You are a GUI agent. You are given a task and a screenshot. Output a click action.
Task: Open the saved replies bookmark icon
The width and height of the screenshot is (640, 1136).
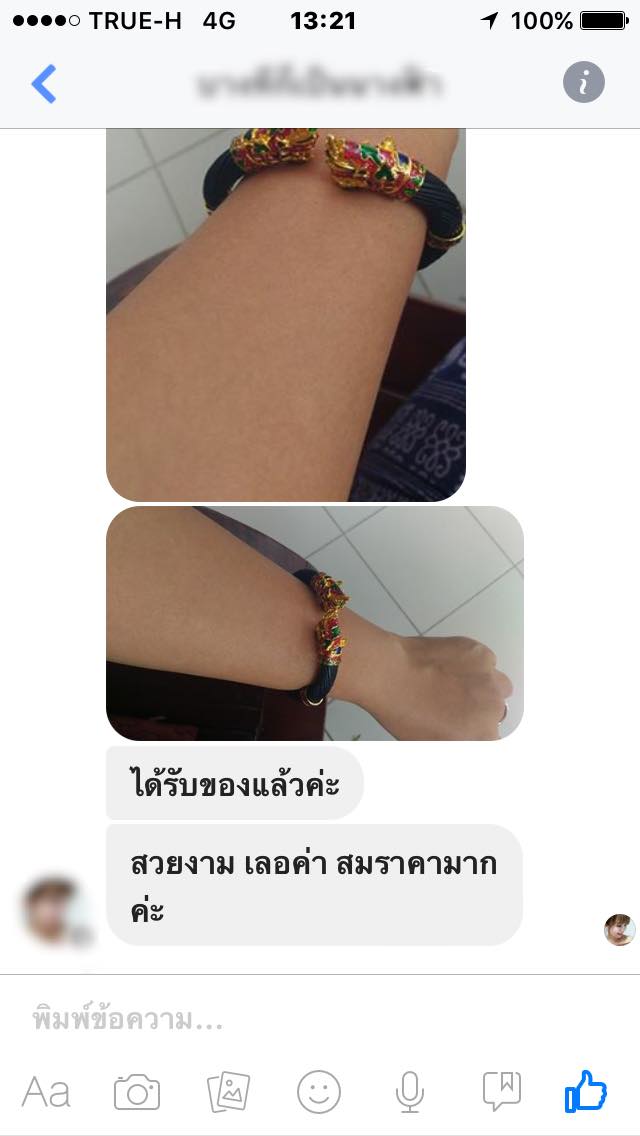coord(501,1092)
